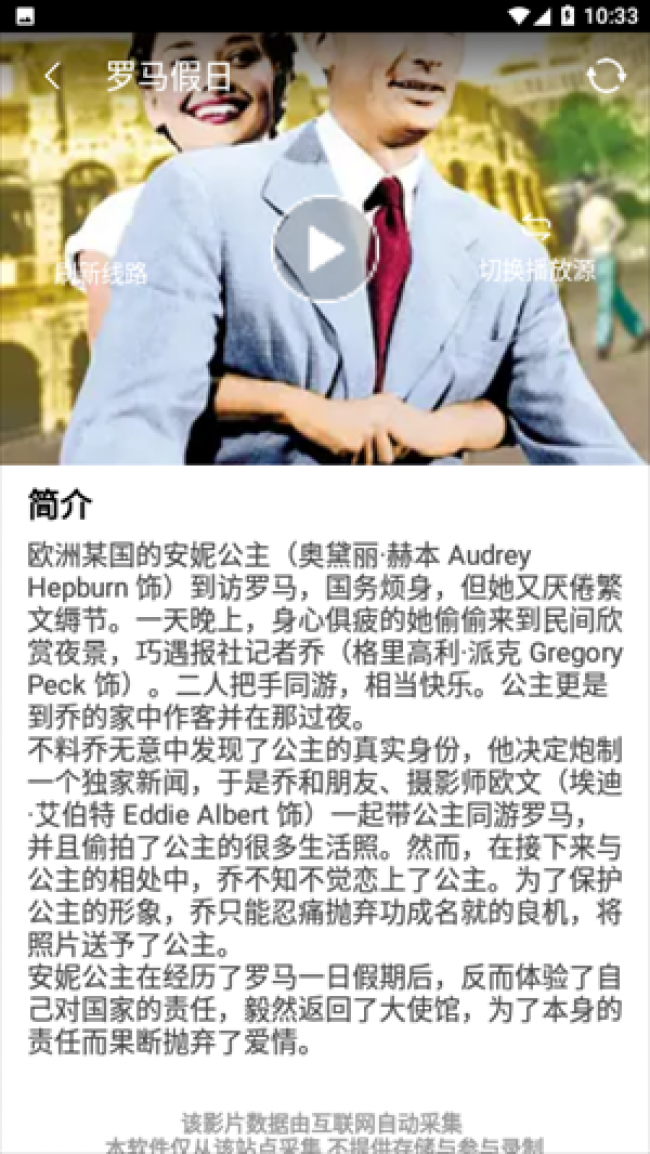This screenshot has width=650, height=1154.
Task: Tap the refresh icon in top bar
Action: [606, 76]
